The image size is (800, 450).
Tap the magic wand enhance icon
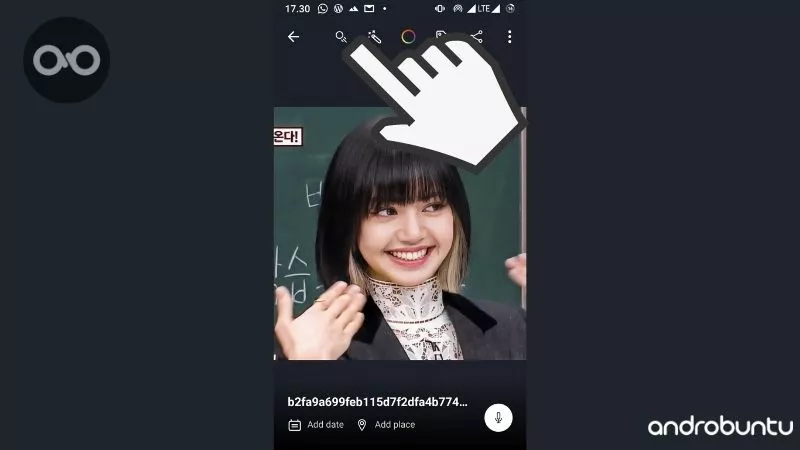(x=374, y=36)
